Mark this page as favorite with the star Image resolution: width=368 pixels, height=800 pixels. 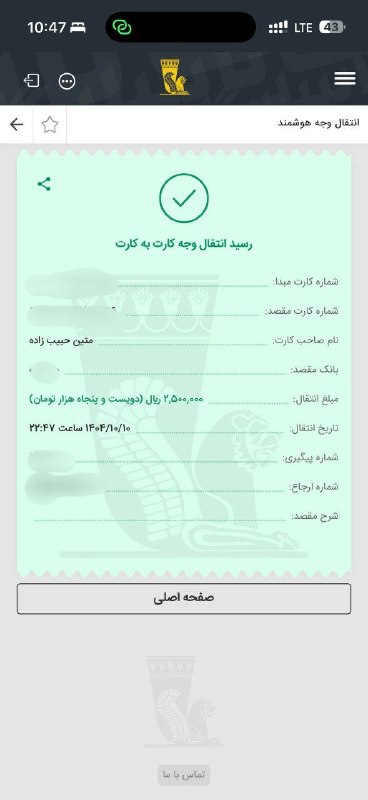50,124
